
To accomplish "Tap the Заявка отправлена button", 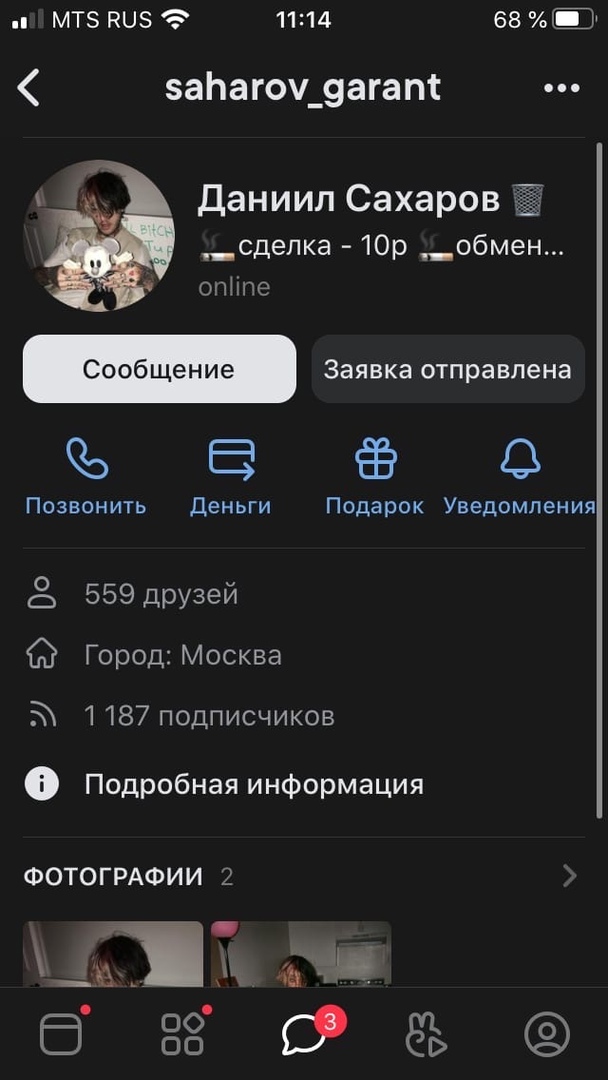I will [447, 369].
